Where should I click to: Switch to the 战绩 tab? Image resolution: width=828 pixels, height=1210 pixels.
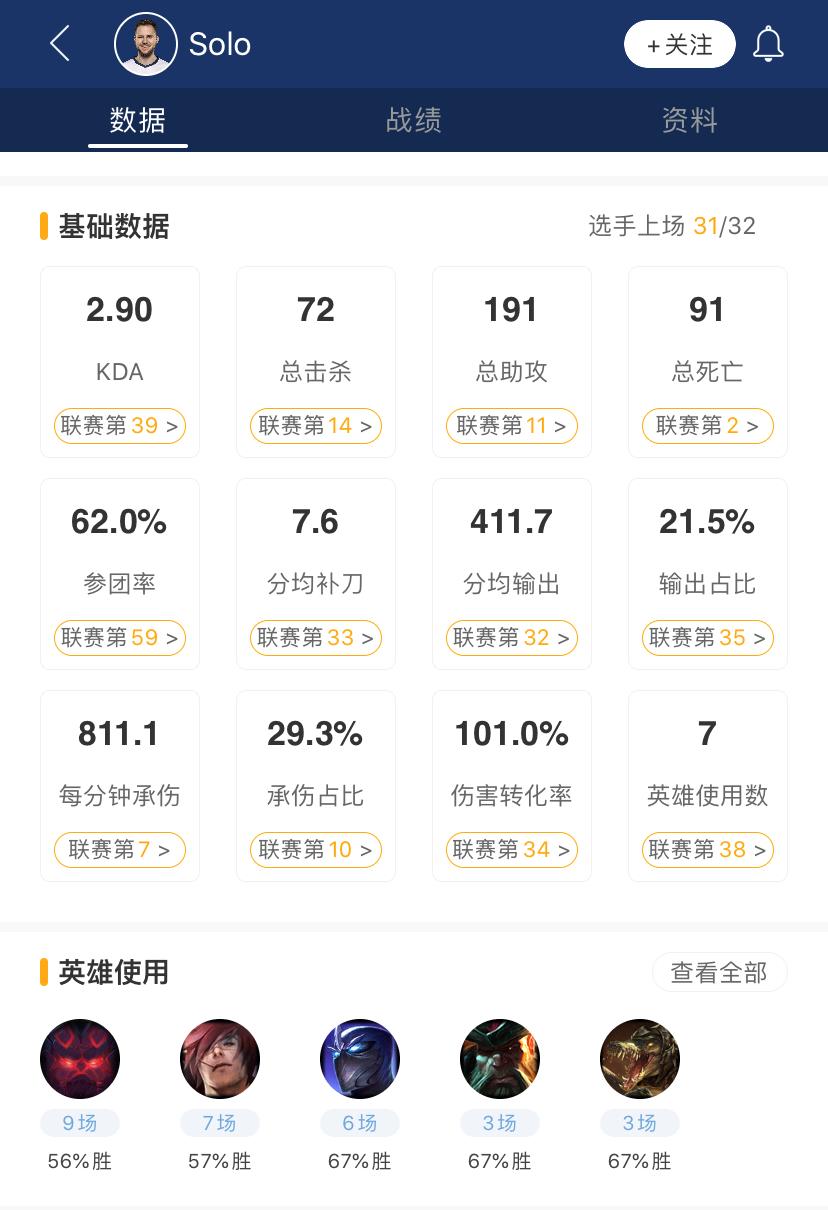(x=413, y=121)
